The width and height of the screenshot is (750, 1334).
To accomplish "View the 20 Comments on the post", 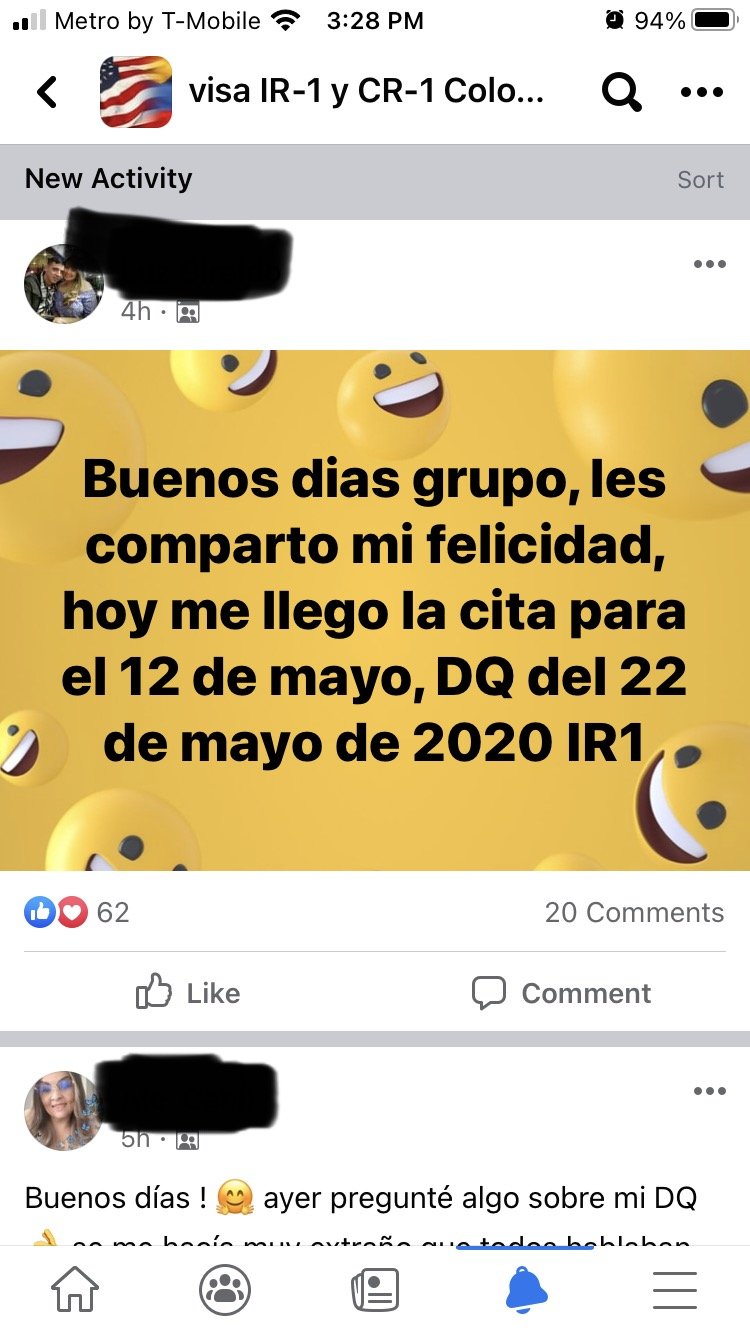I will tap(634, 912).
